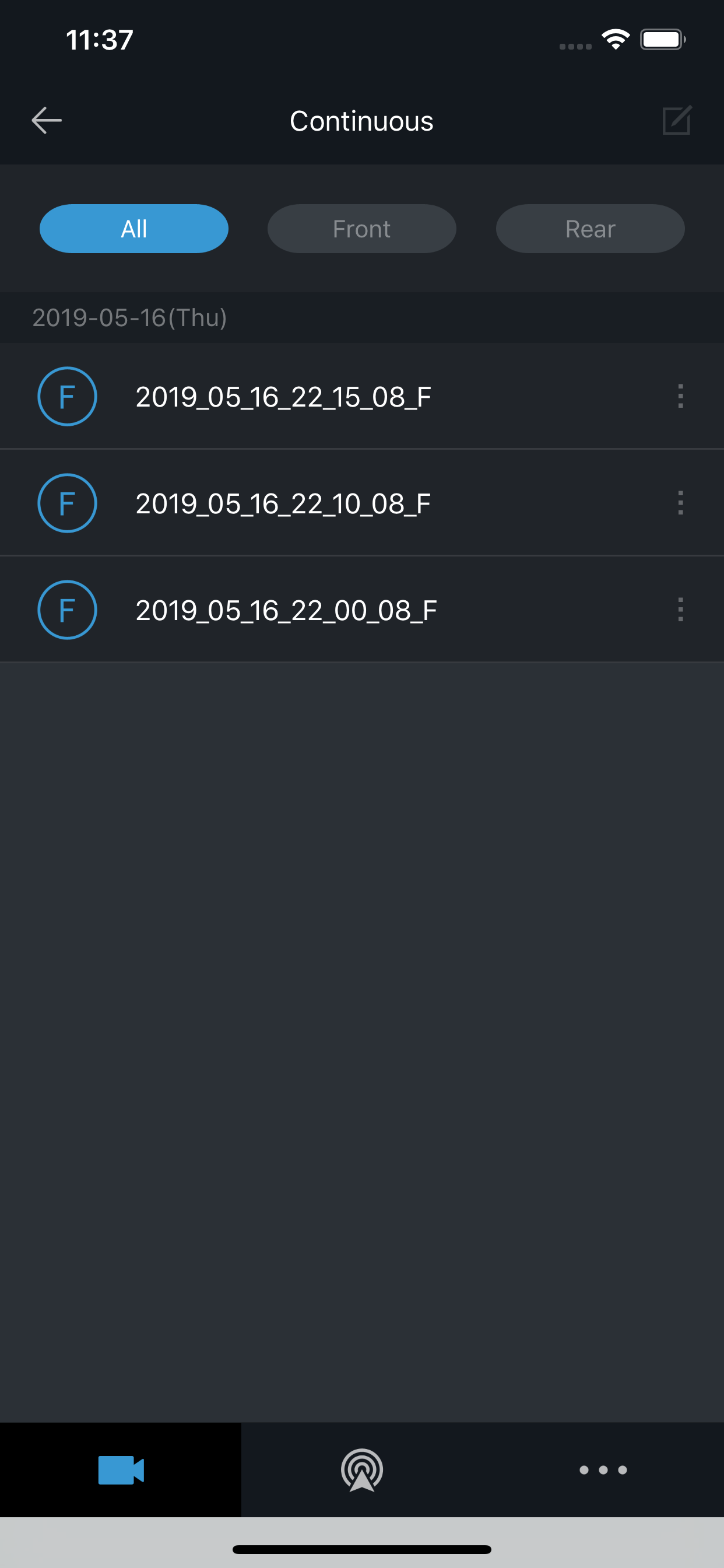Open options menu for 2019_05_16_22_00_08_F

point(680,610)
